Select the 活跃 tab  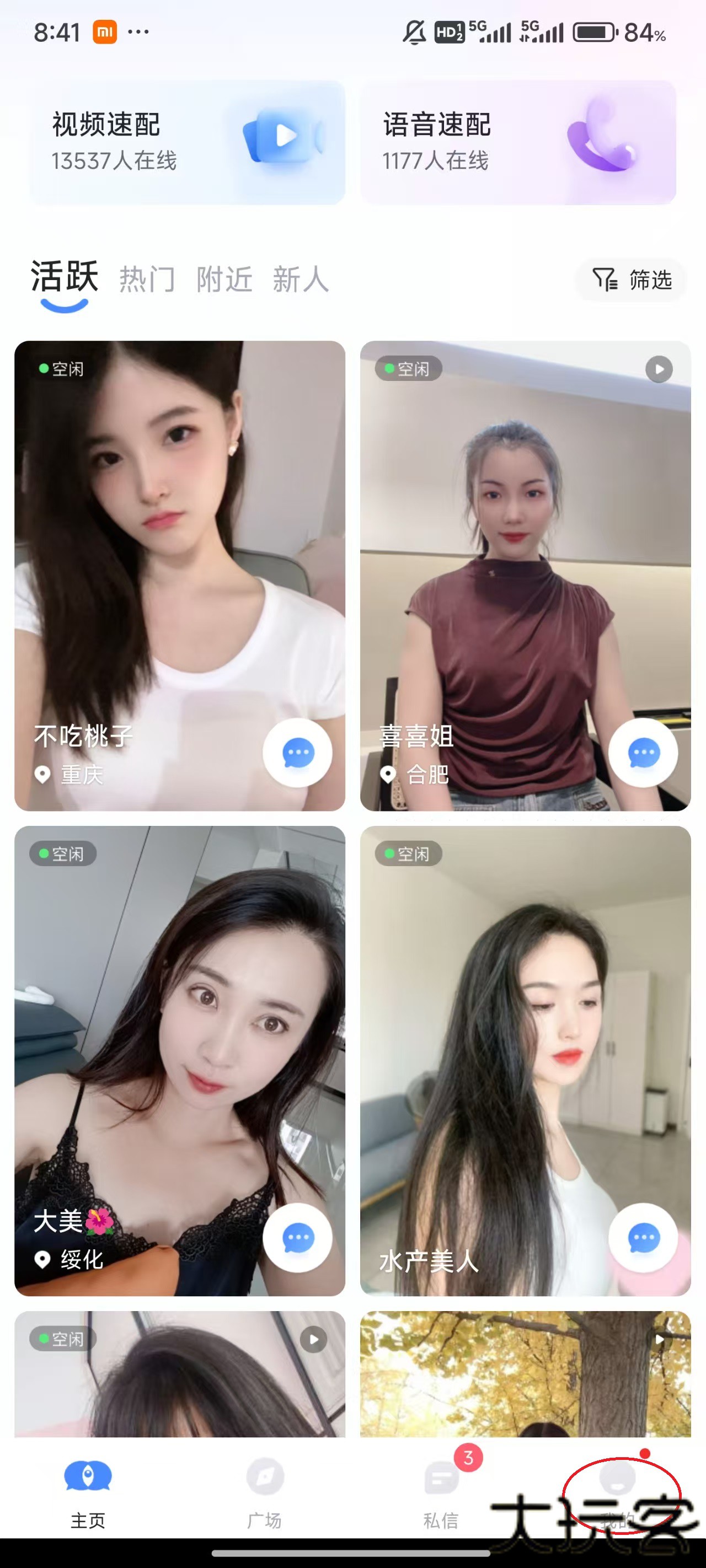(x=65, y=279)
